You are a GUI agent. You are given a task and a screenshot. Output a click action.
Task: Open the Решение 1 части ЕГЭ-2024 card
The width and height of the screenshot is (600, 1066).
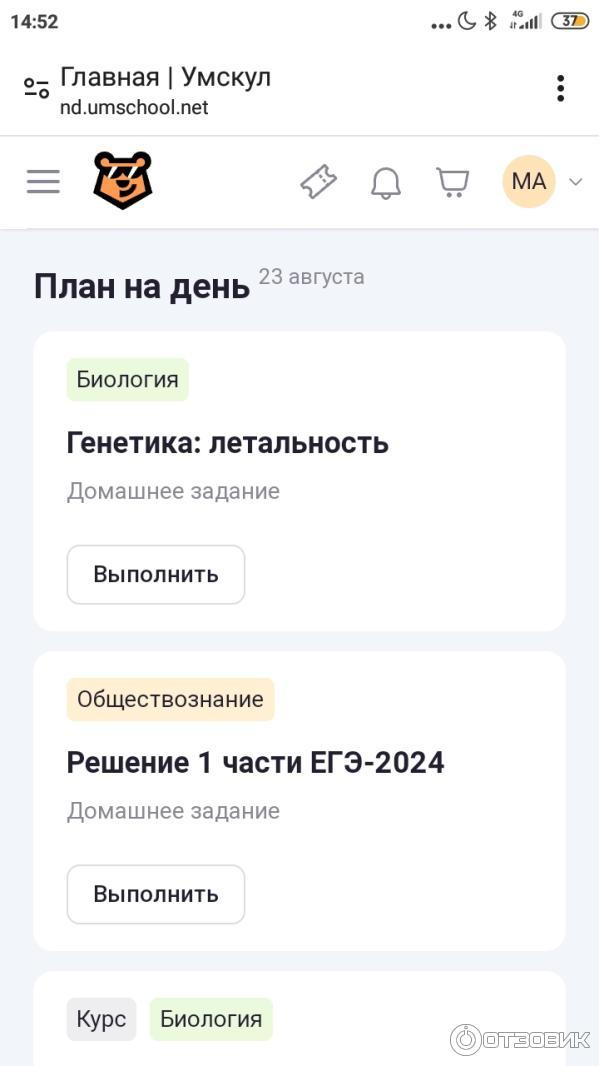coord(255,763)
